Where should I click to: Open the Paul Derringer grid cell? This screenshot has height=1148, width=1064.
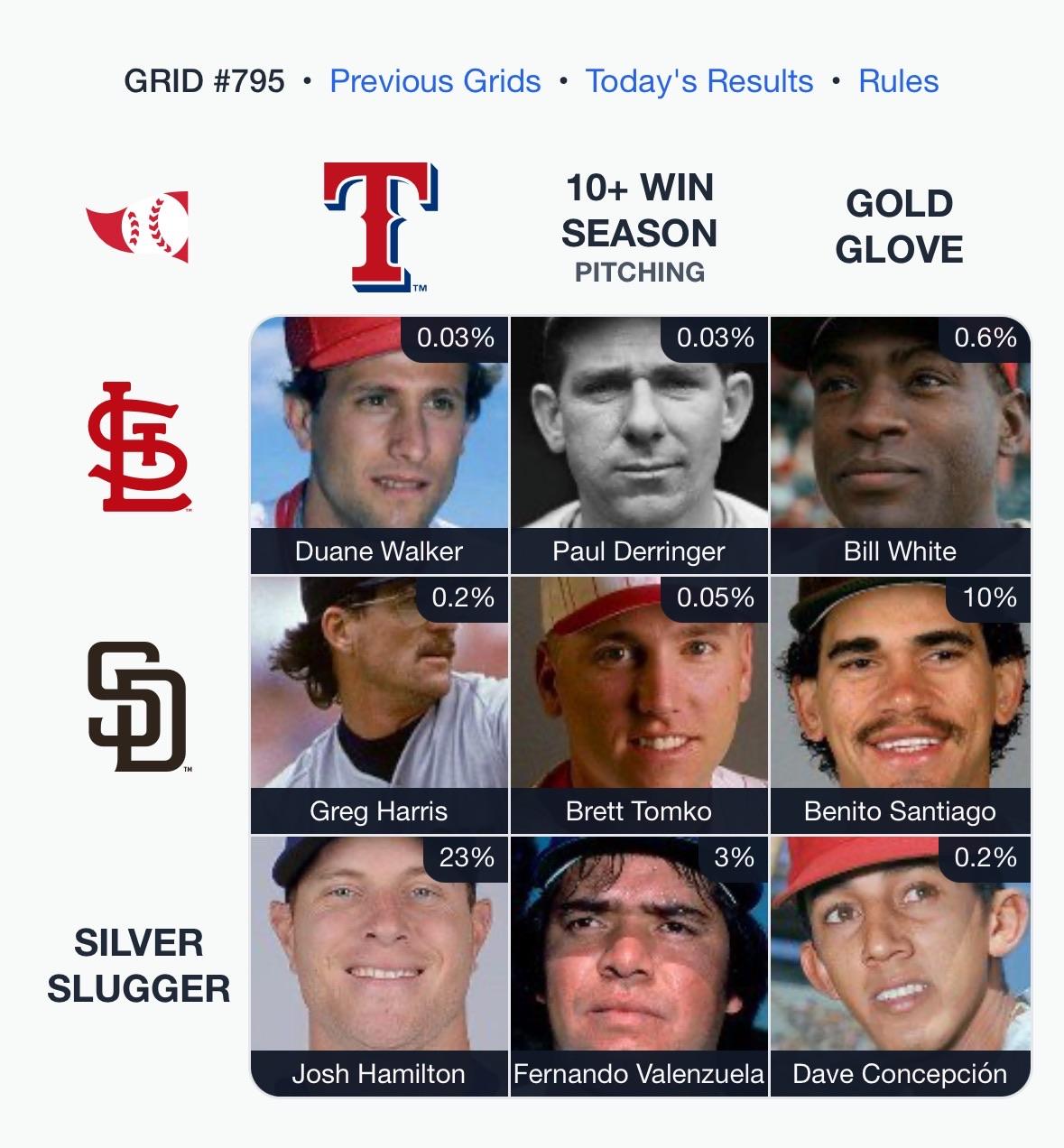(x=639, y=445)
